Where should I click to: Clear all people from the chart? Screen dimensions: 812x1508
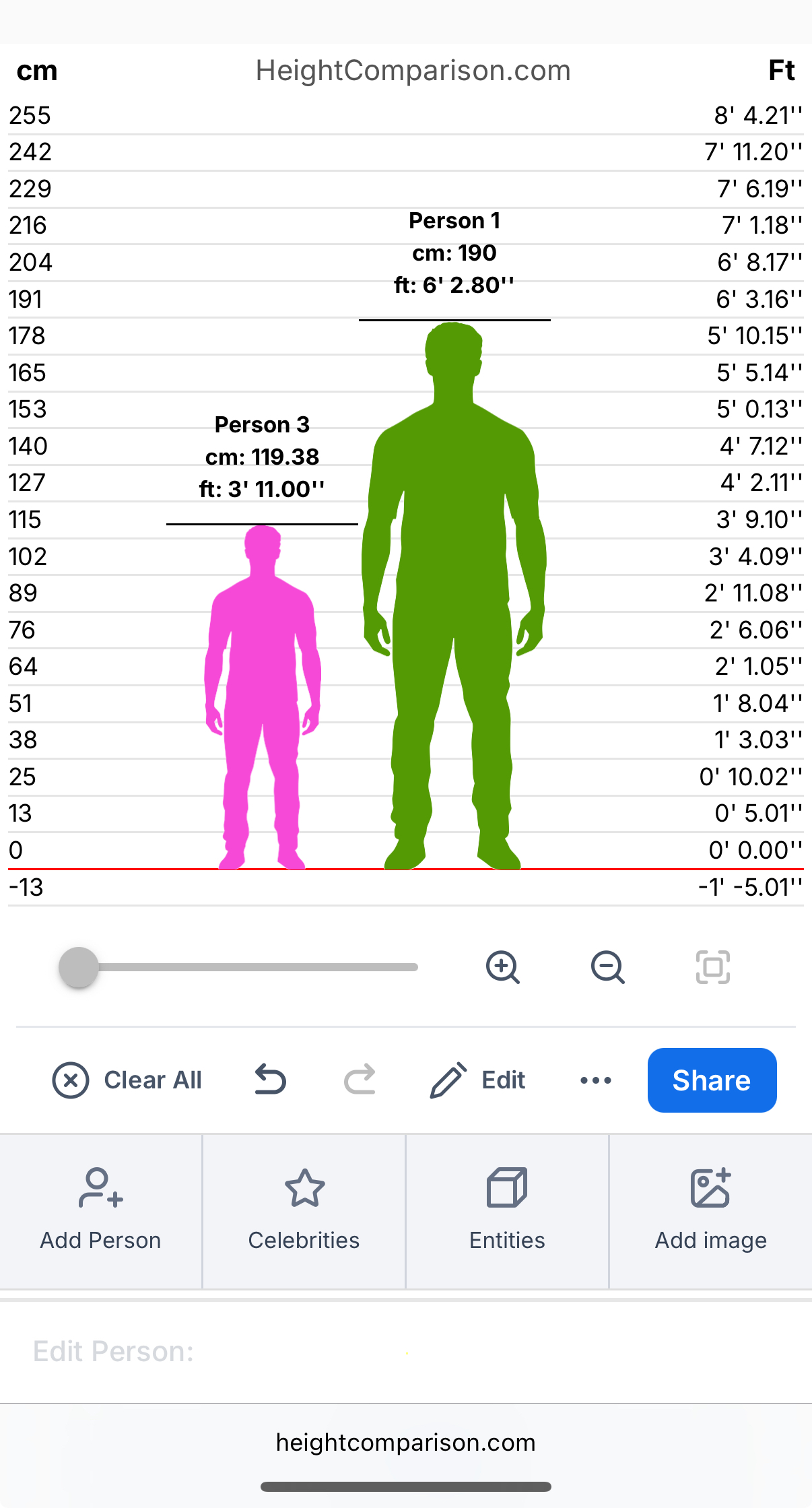pos(127,1080)
